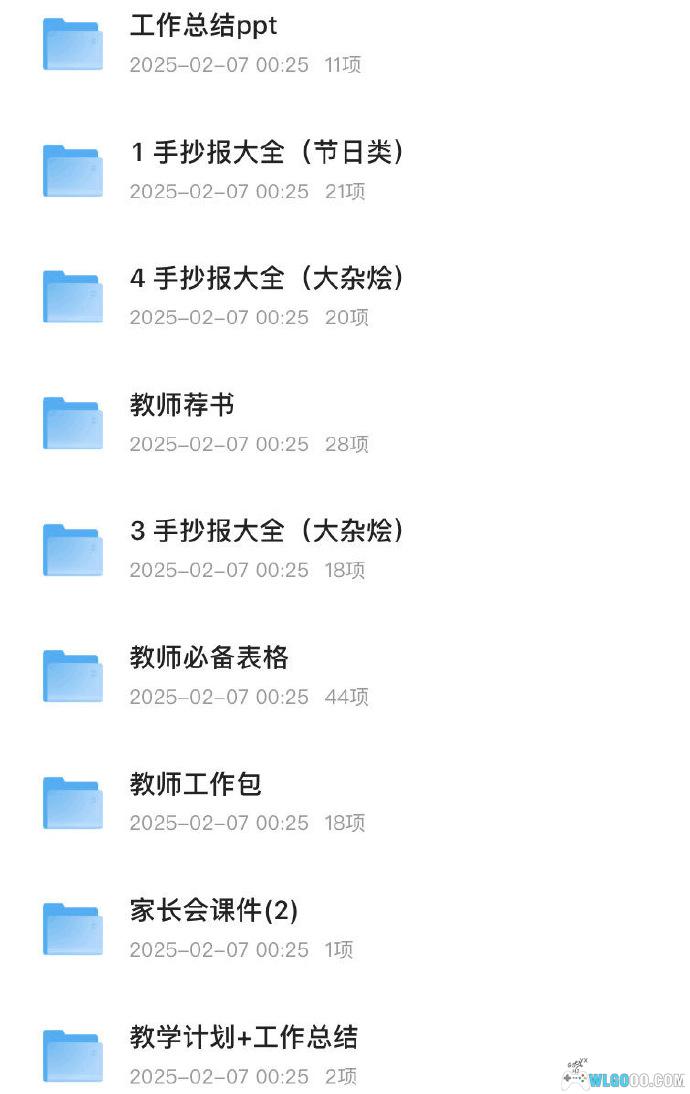Open the 家长会课件(2) folder
Viewport: 690px width, 1094px height.
[214, 910]
